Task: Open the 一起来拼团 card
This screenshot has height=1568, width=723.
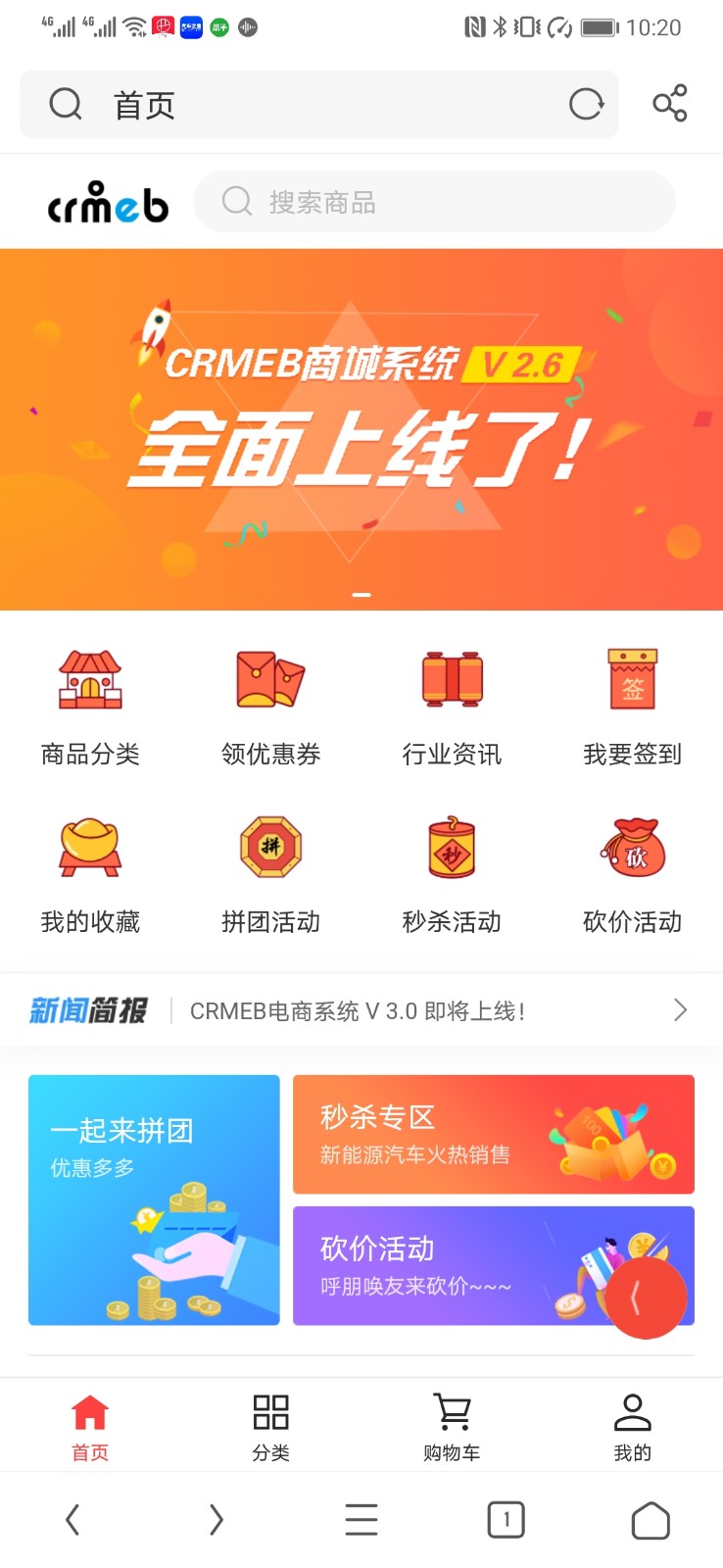Action: pyautogui.click(x=154, y=1200)
